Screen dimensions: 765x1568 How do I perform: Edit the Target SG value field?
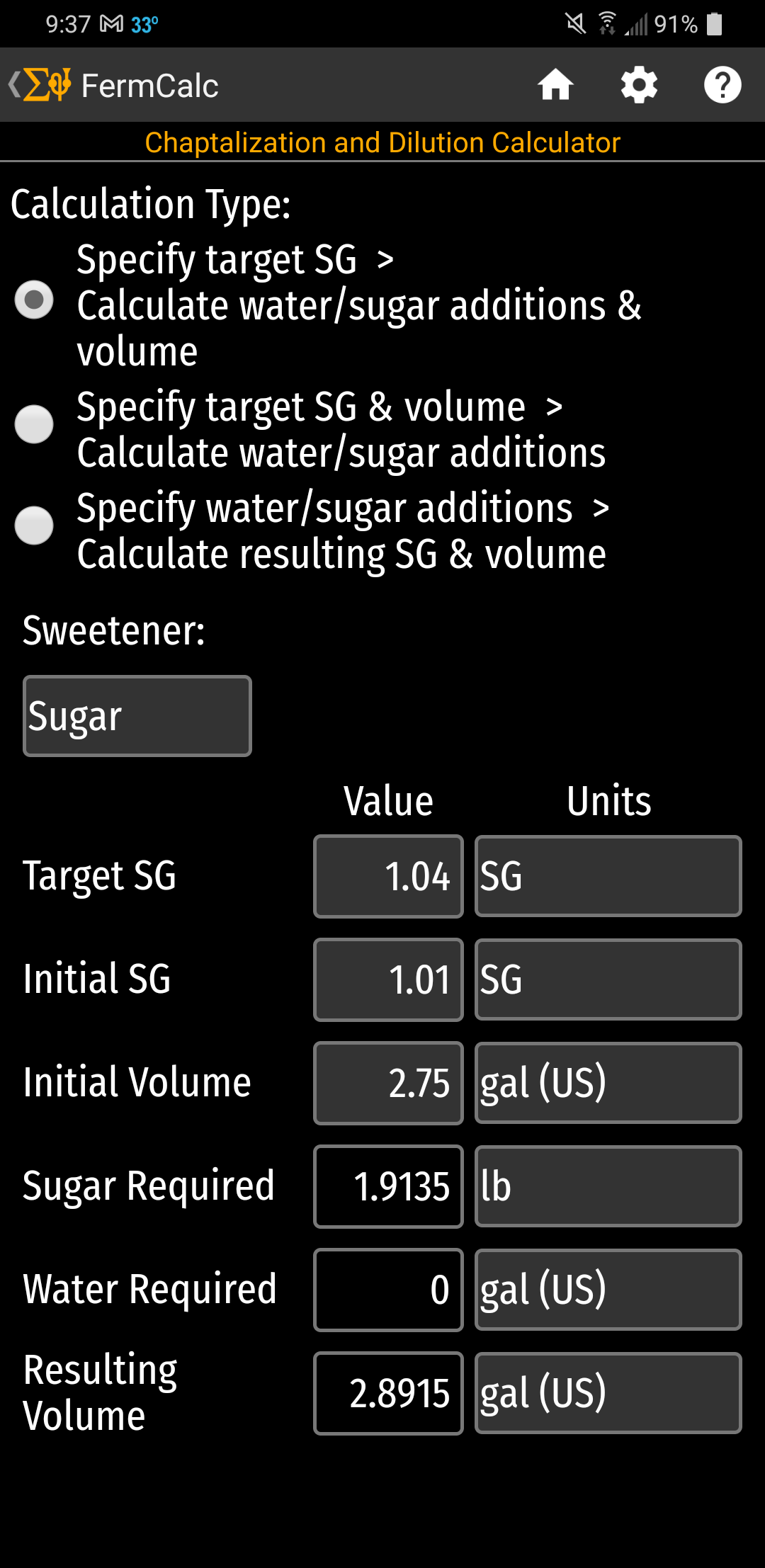388,876
